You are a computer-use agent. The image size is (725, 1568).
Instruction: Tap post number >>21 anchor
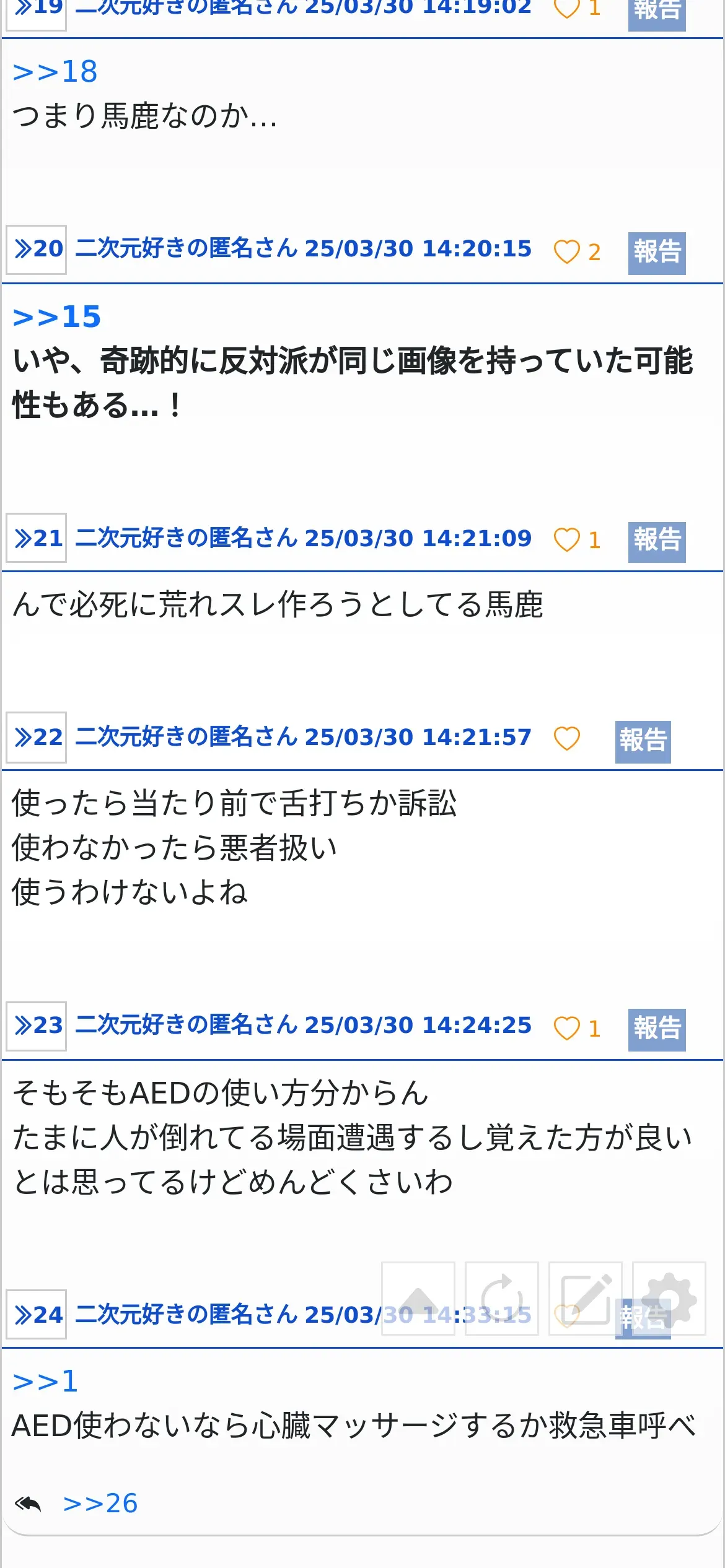(x=37, y=538)
